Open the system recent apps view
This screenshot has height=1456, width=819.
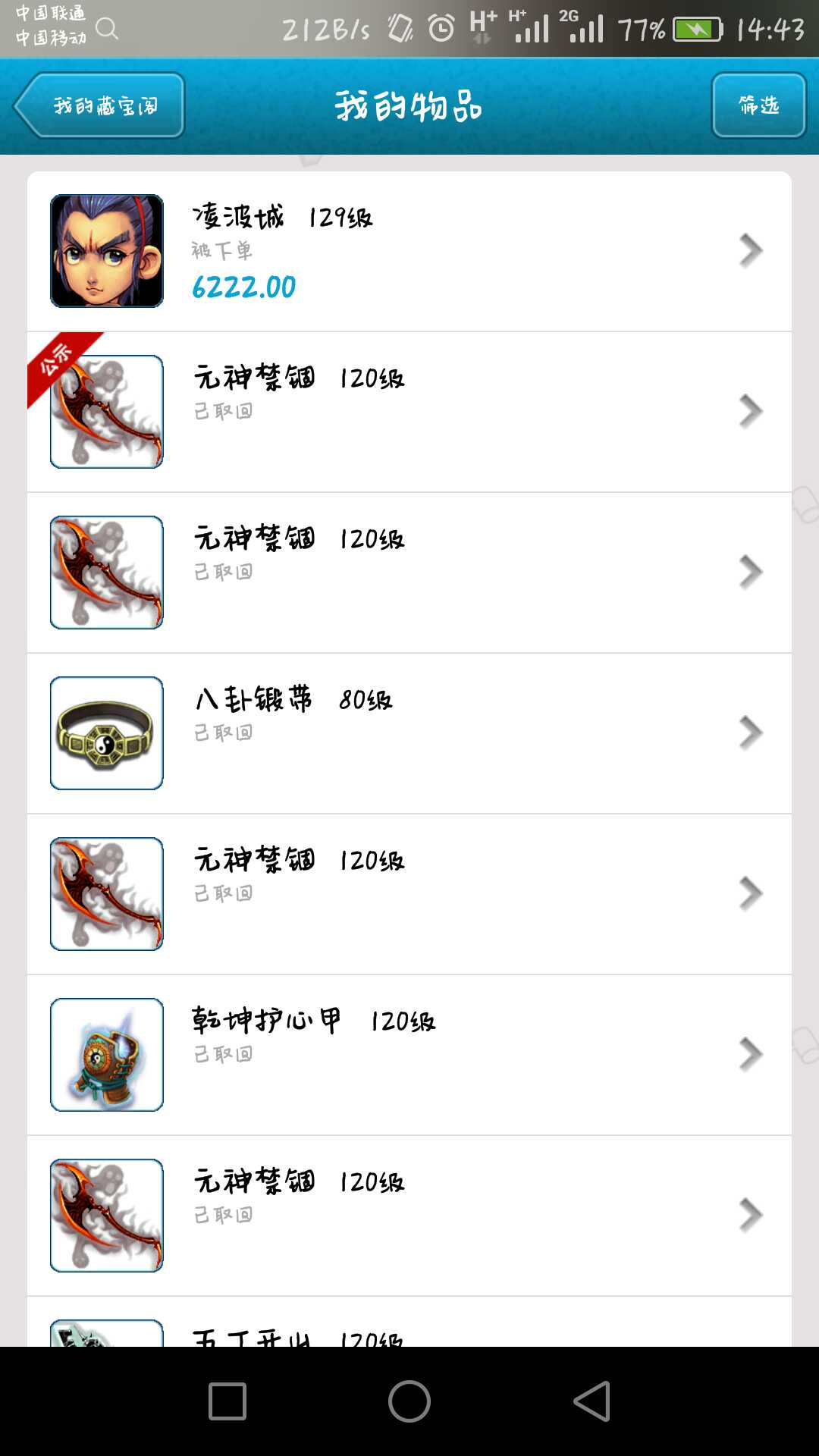point(227,1401)
